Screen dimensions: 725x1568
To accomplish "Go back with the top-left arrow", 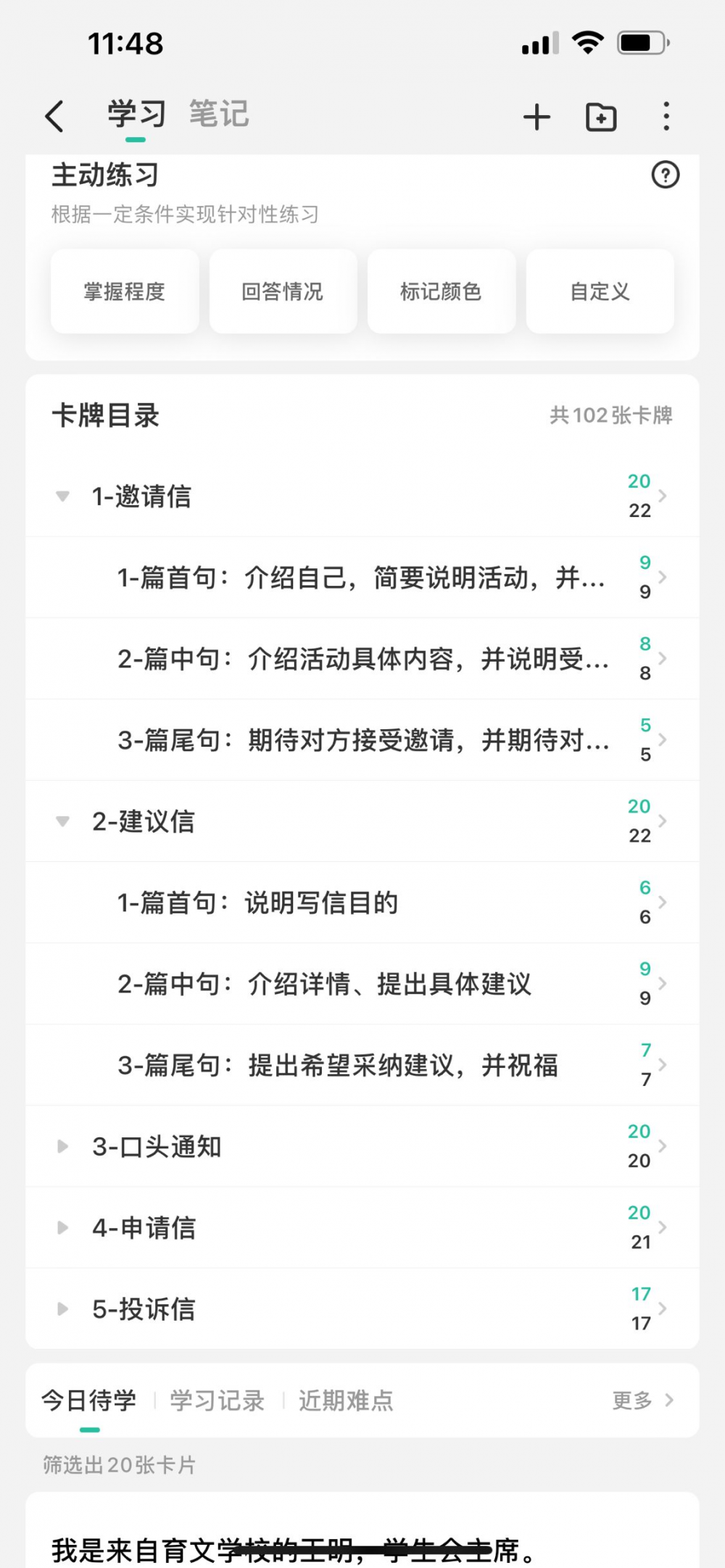I will [x=55, y=116].
